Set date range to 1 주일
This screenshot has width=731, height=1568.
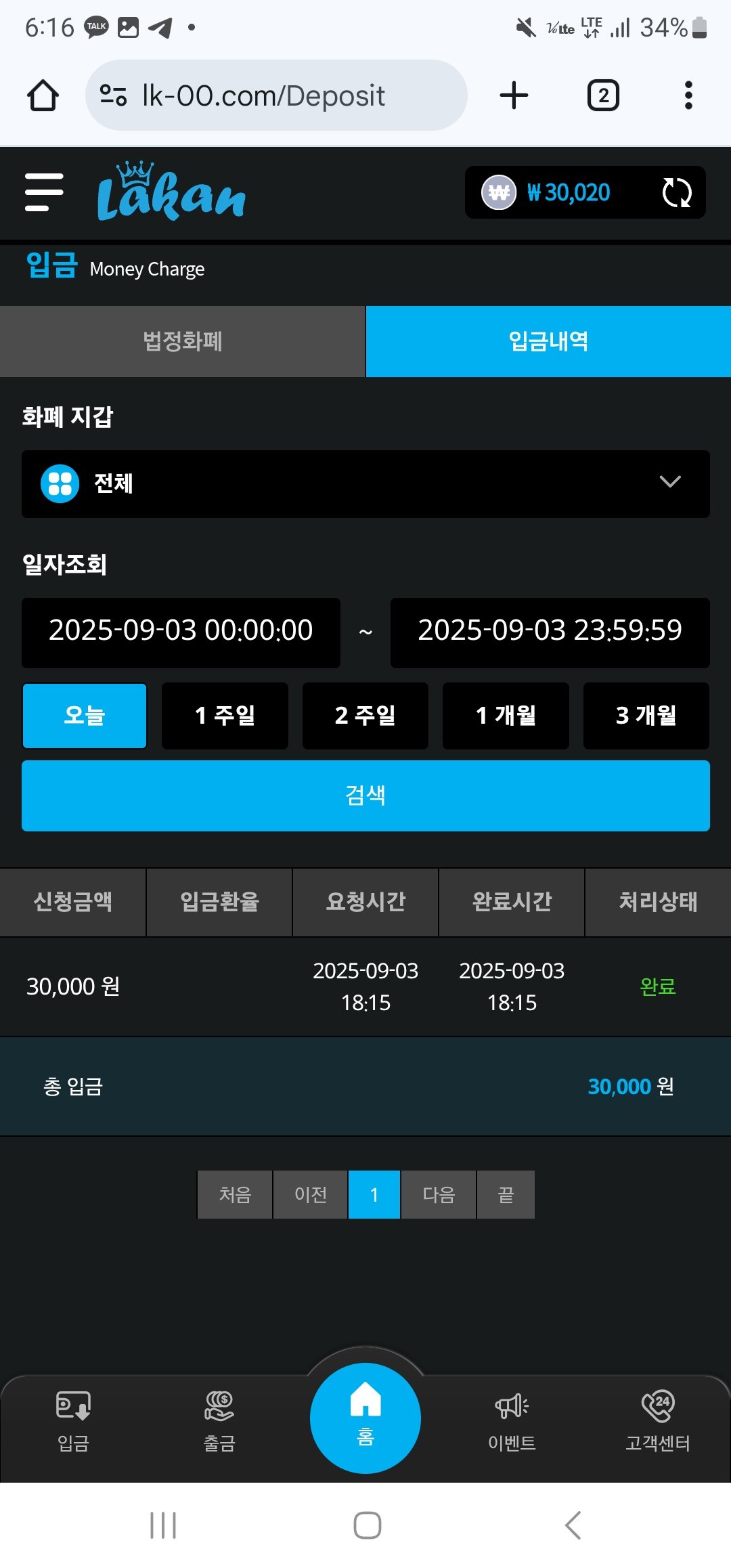pos(225,716)
